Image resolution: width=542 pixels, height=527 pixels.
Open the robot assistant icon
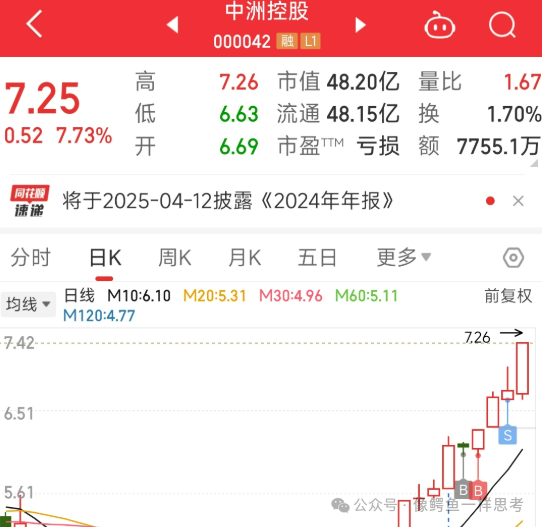point(439,25)
